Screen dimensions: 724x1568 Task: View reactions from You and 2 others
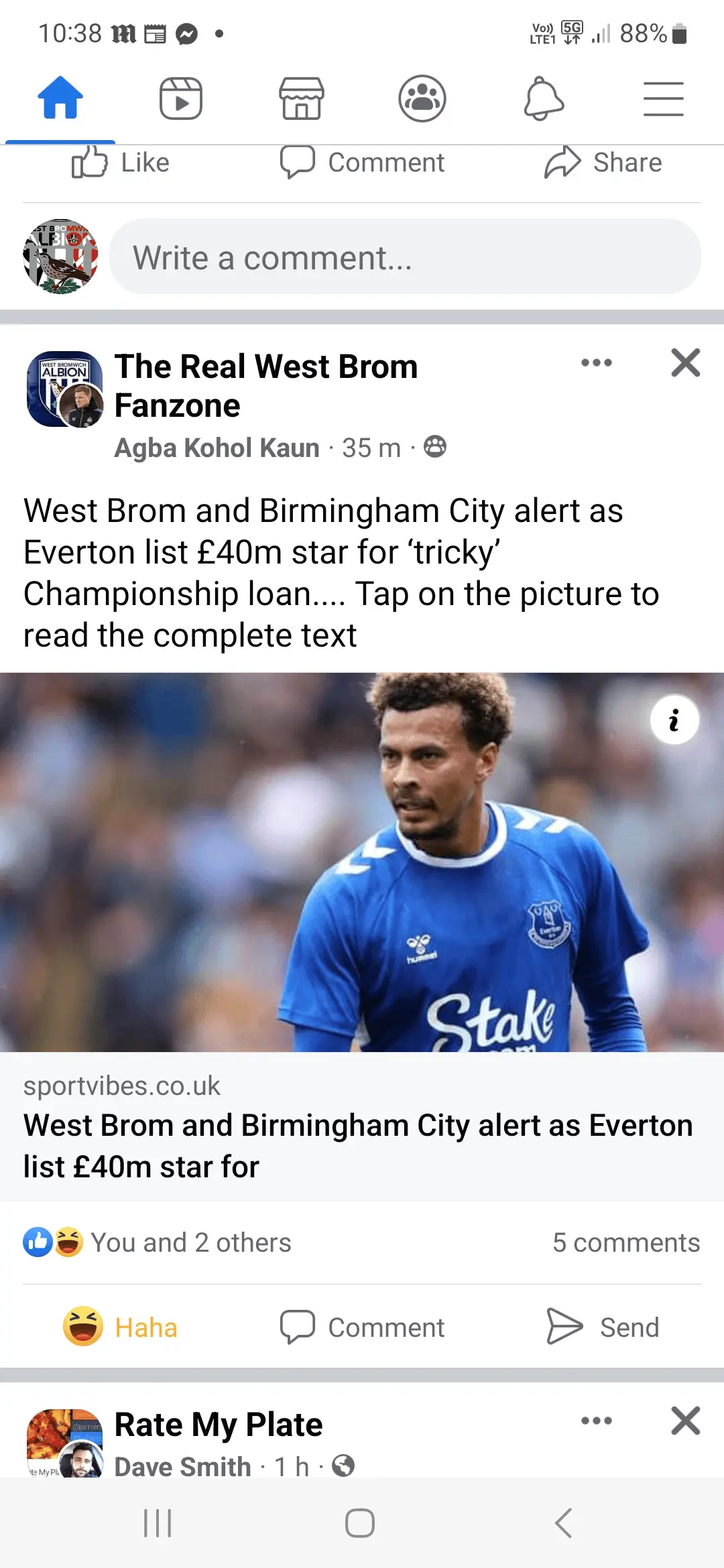point(190,1243)
